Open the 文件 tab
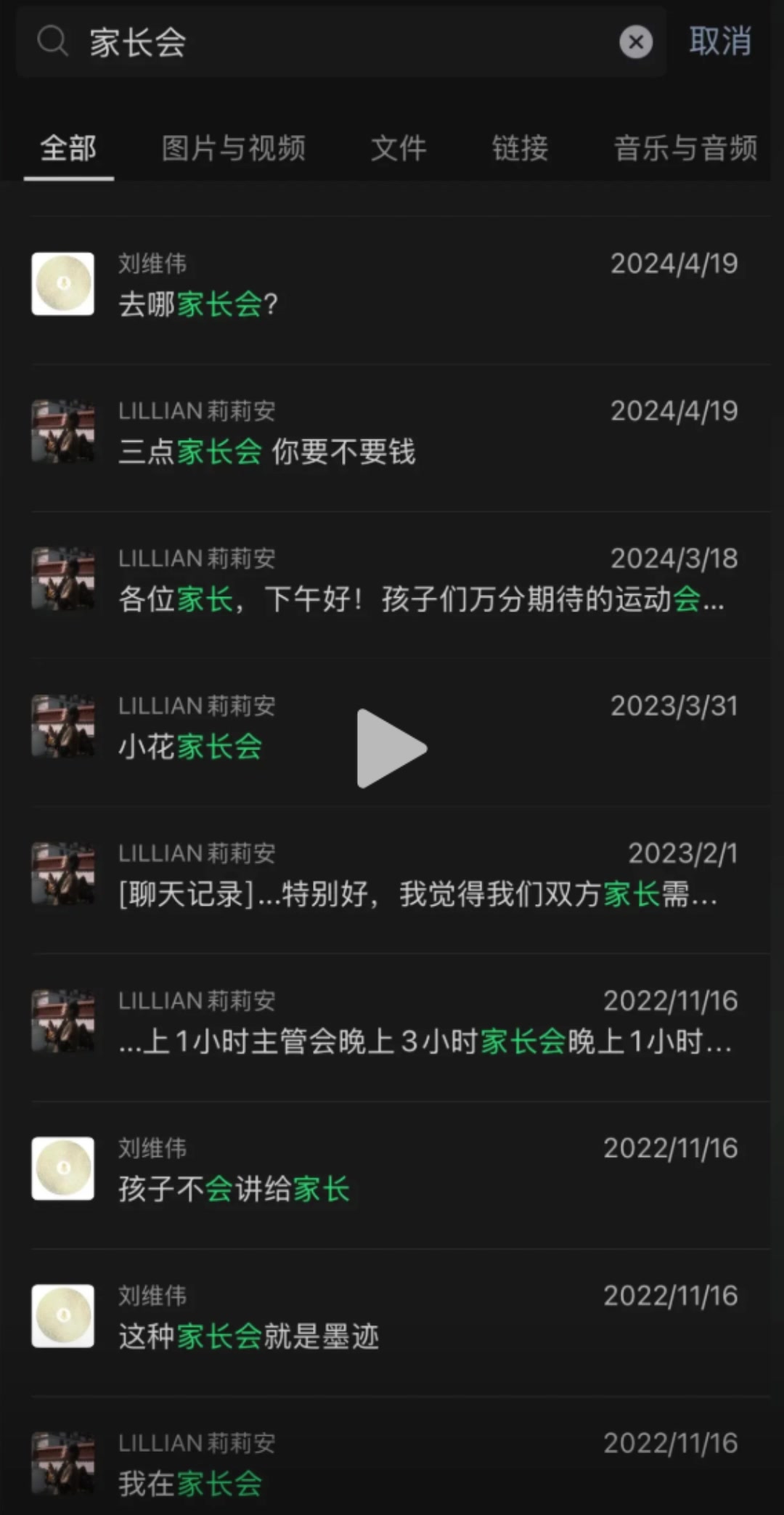Viewport: 784px width, 1515px height. pos(399,148)
